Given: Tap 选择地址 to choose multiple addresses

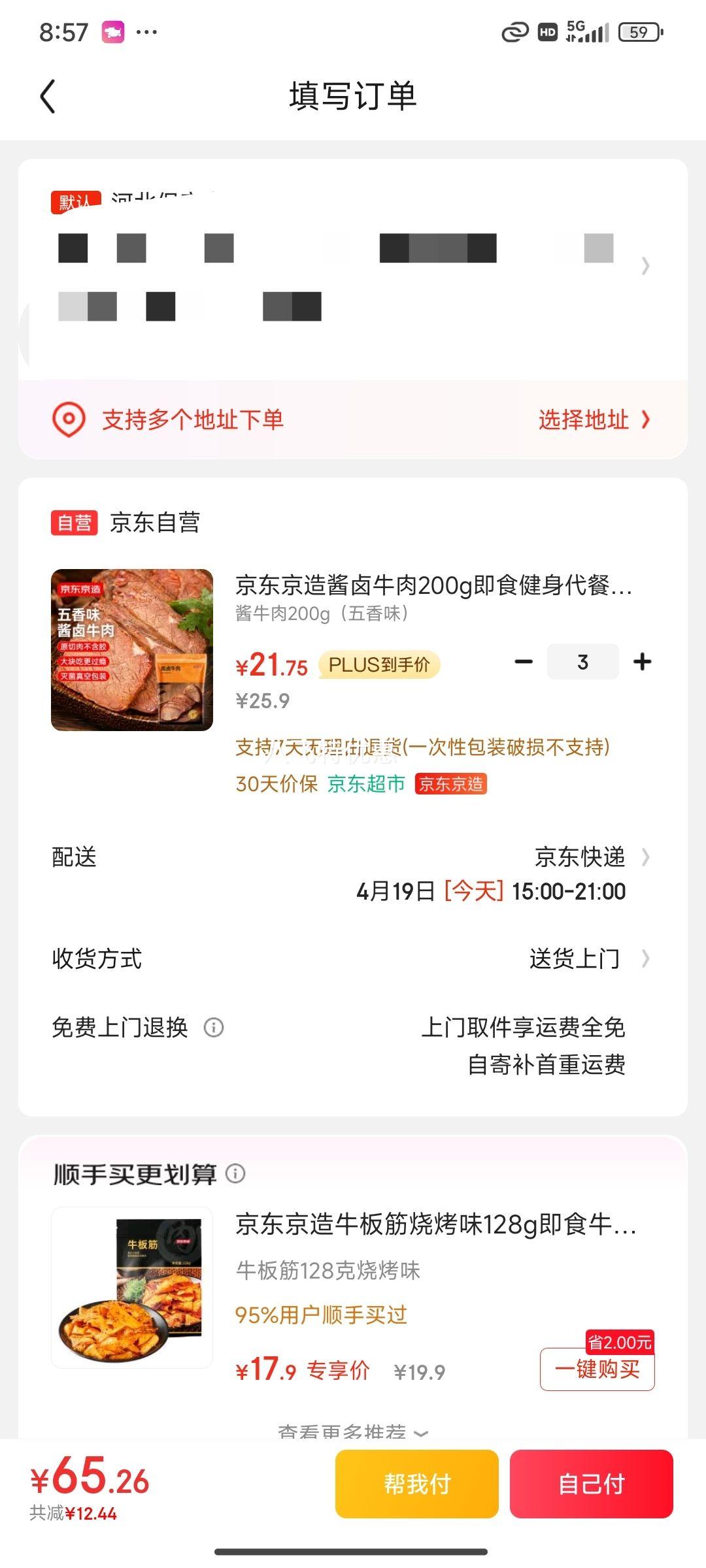Looking at the screenshot, I should [x=593, y=419].
